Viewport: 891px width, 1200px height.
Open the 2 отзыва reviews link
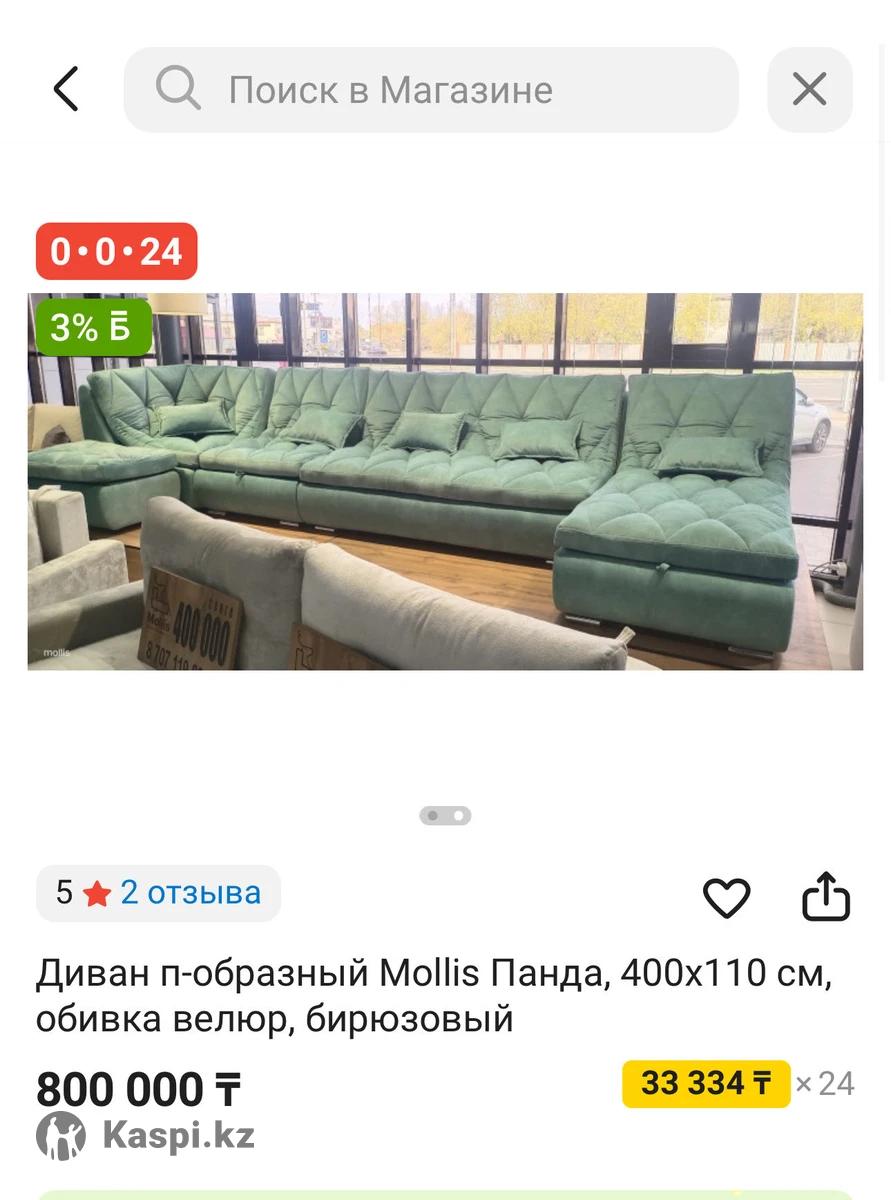[x=190, y=892]
